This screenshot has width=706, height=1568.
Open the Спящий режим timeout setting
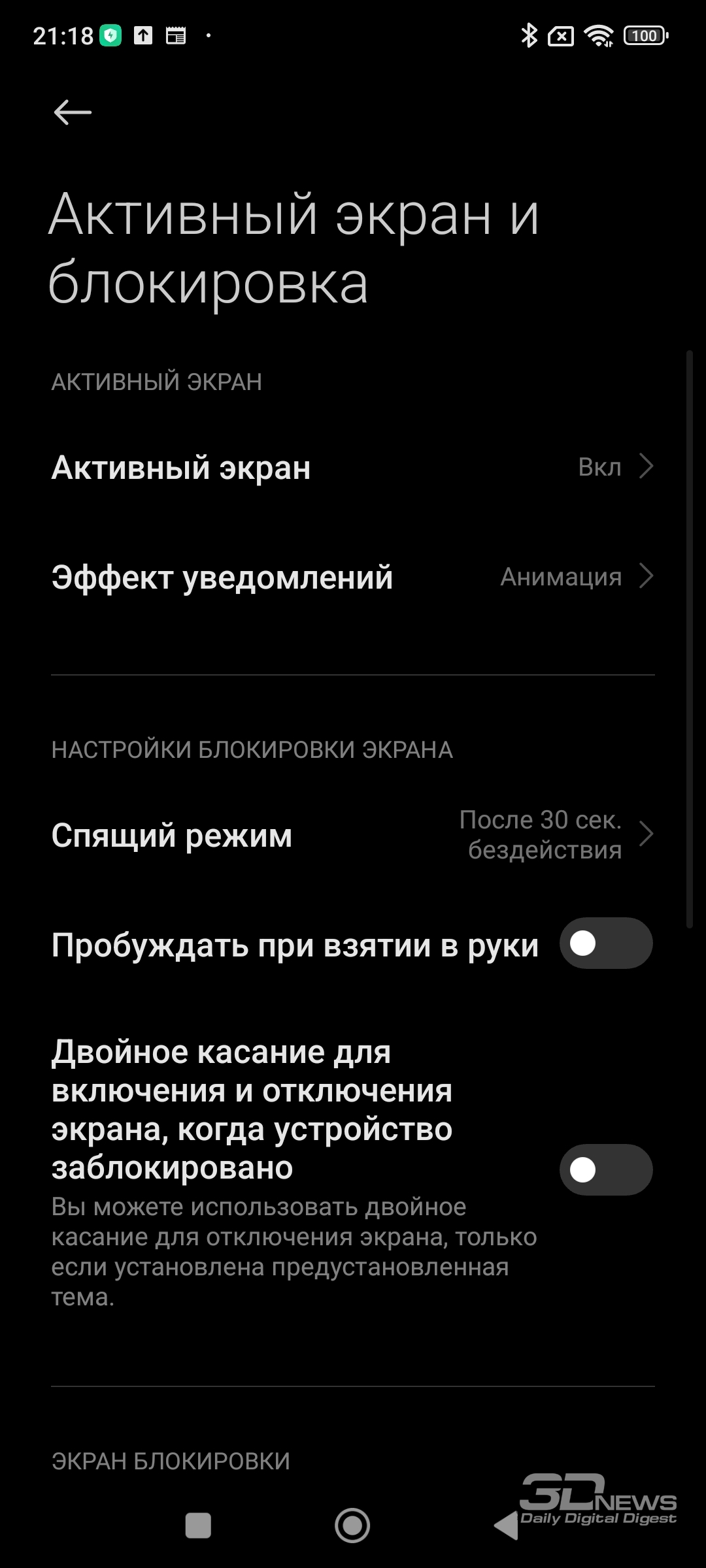[x=353, y=835]
